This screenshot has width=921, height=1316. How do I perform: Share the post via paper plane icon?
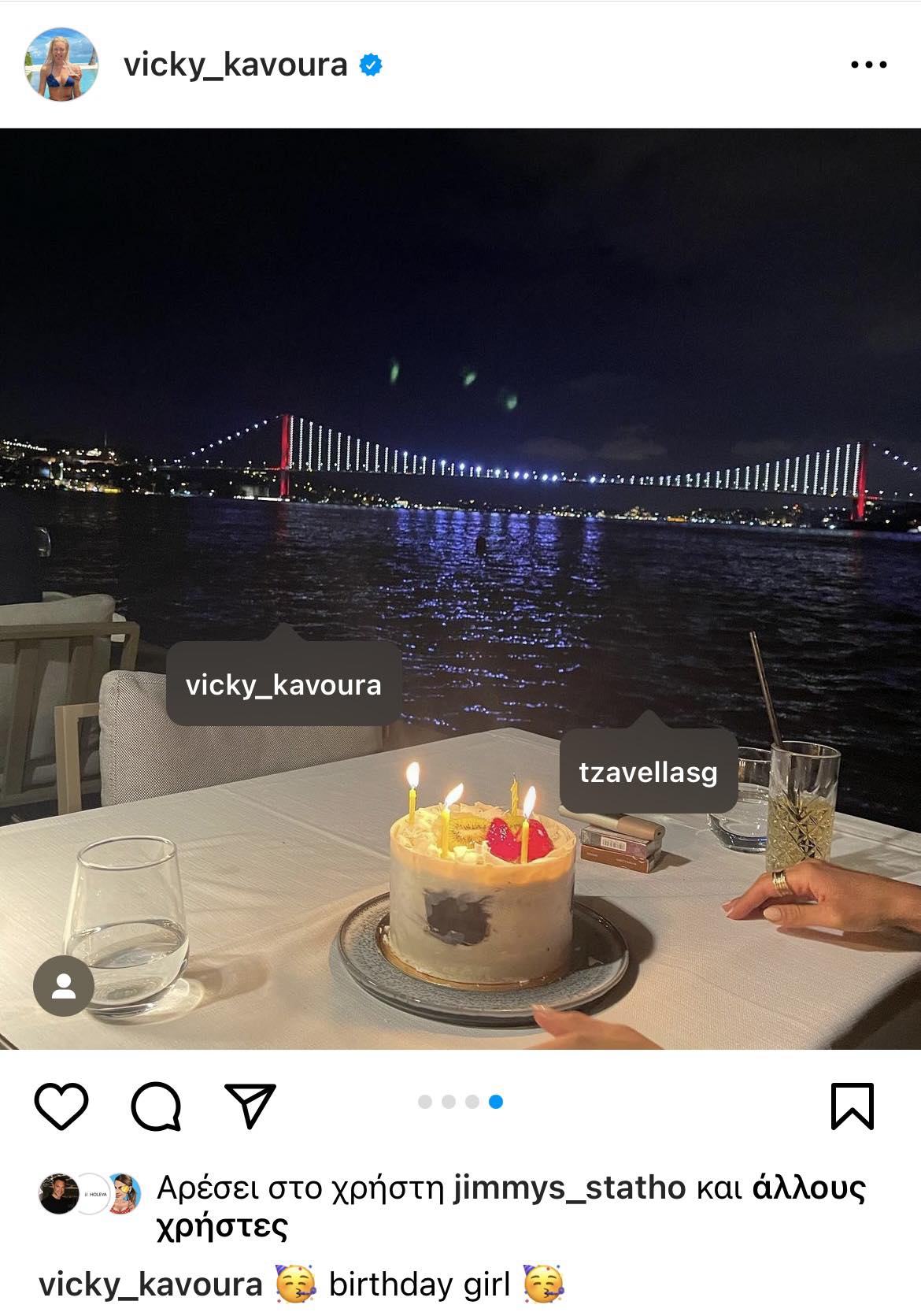coord(250,1105)
